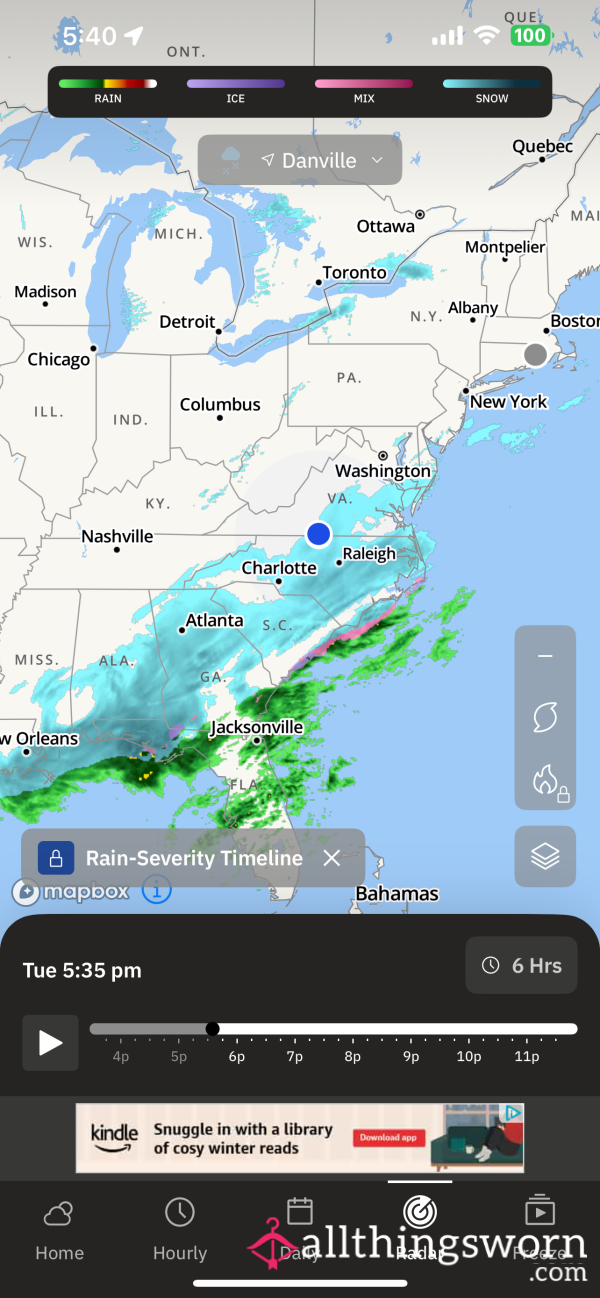Open the locked wildfire layer icon
The image size is (600, 1298).
pos(548,780)
